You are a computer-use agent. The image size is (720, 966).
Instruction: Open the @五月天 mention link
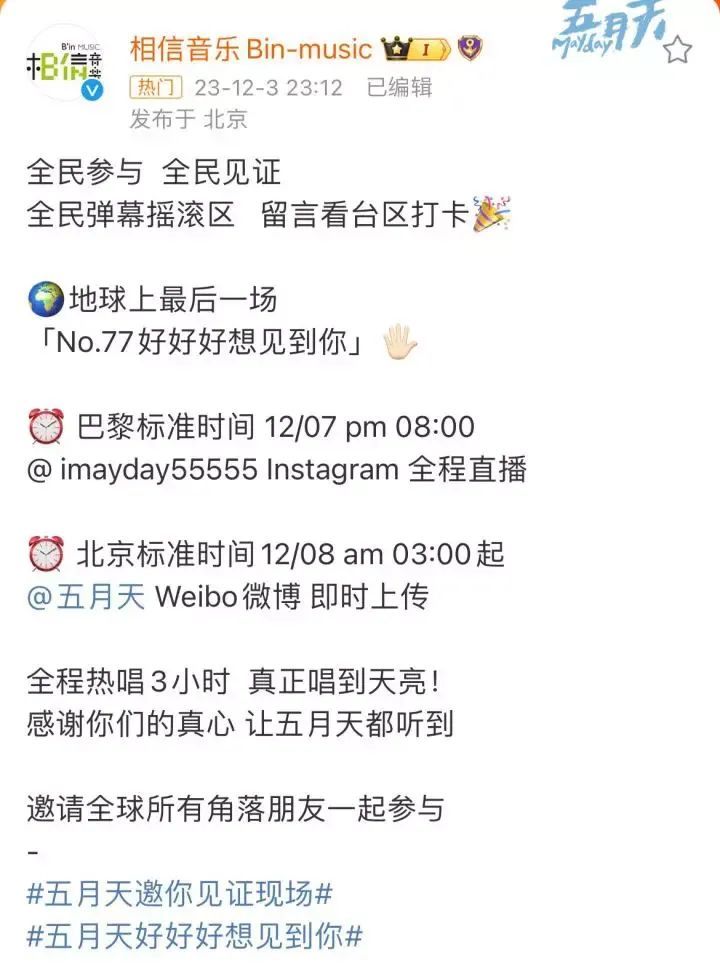point(87,597)
